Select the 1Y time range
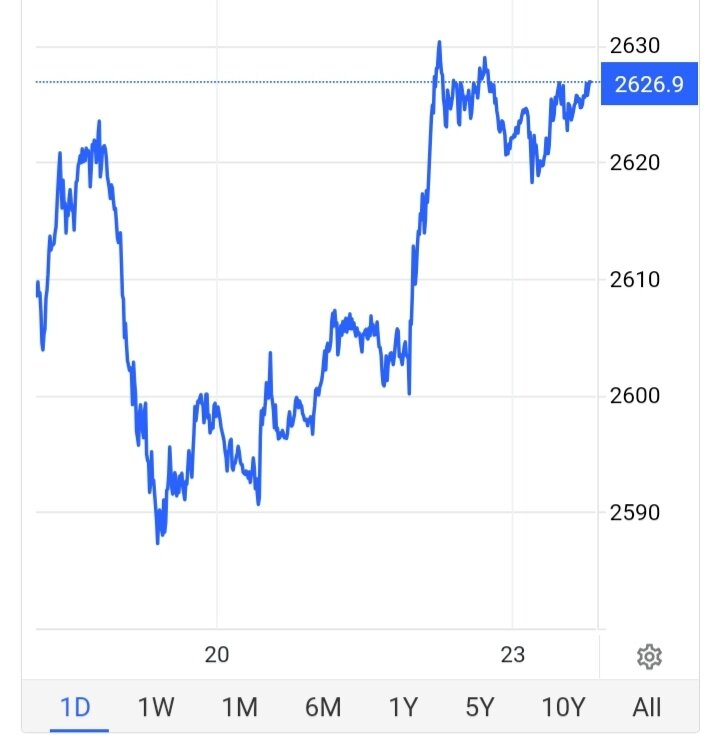Screen dimensions: 720x736 pos(402,708)
